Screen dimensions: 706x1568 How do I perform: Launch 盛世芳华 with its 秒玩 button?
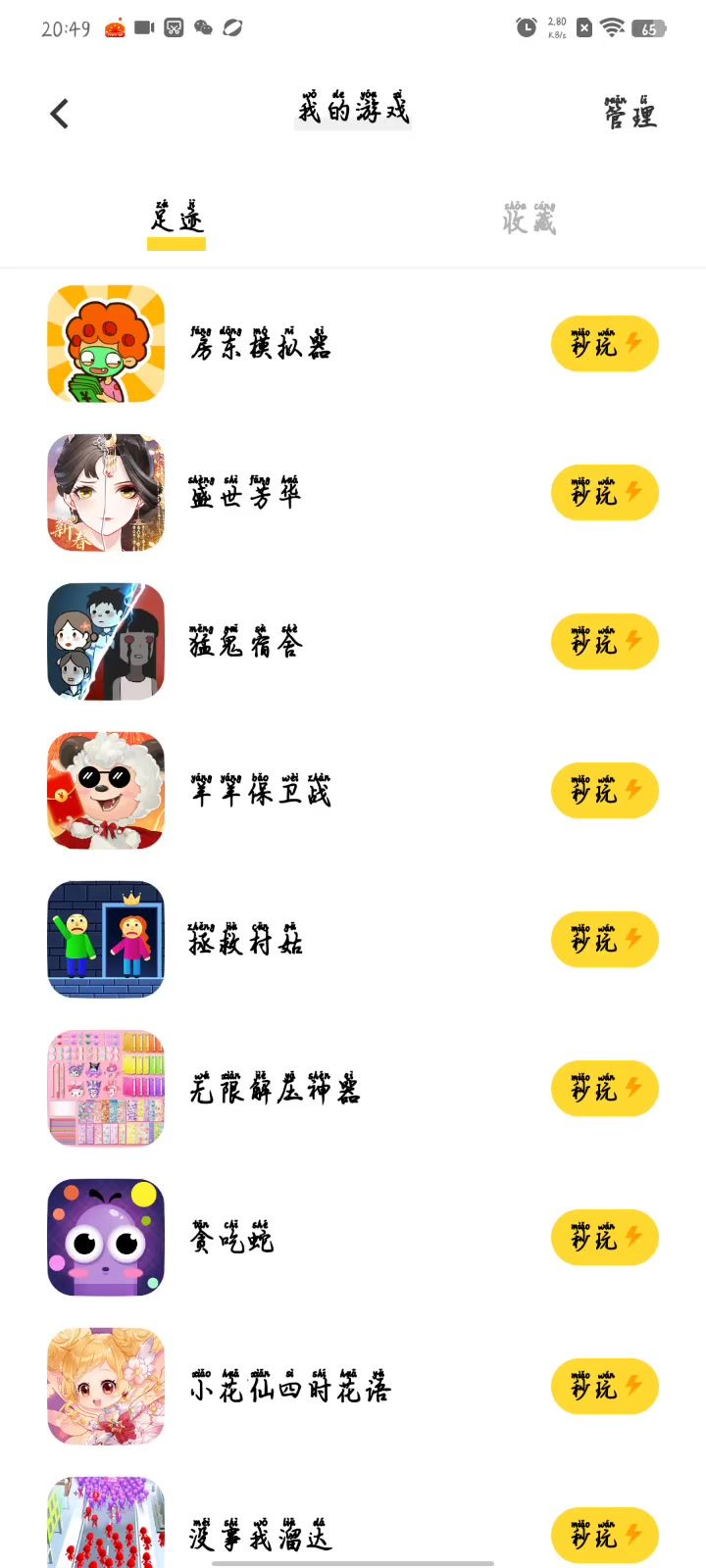[x=604, y=493]
